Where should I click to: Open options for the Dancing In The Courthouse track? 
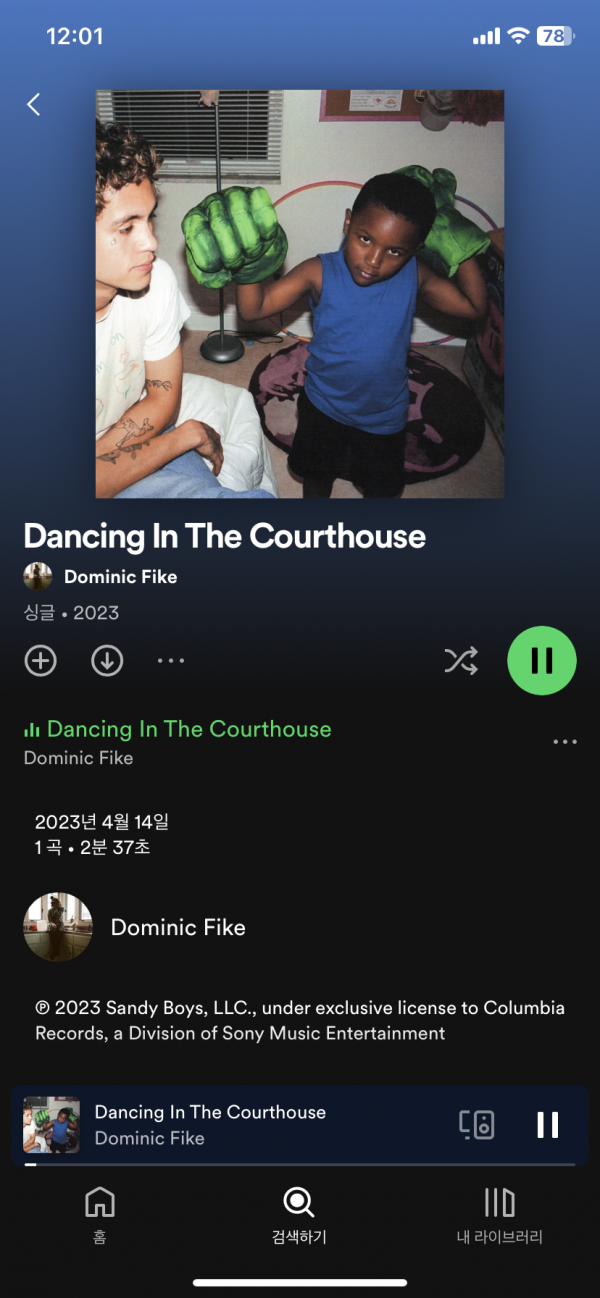tap(565, 742)
